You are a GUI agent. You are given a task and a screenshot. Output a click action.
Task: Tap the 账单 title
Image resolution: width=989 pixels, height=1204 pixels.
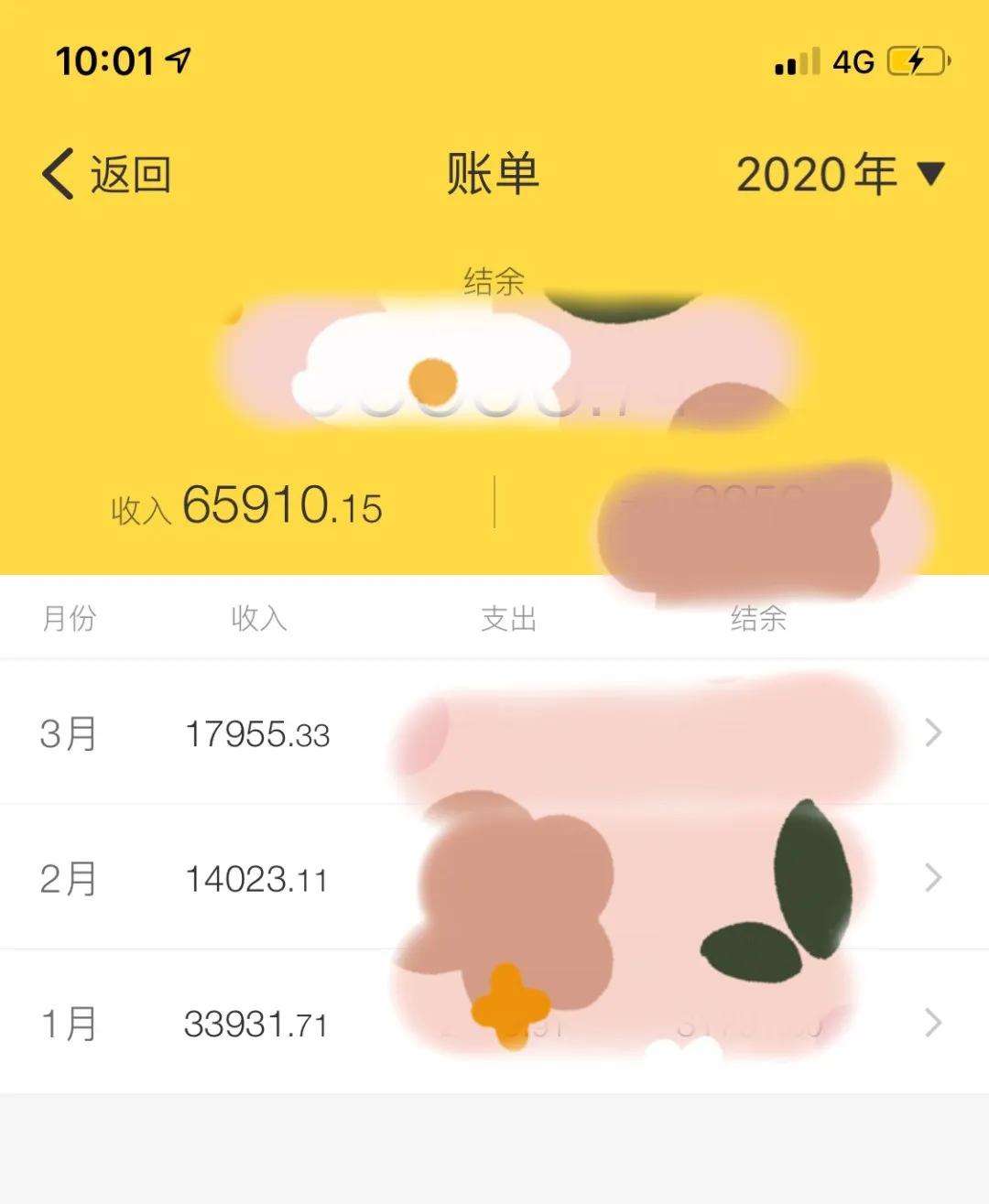tap(494, 174)
